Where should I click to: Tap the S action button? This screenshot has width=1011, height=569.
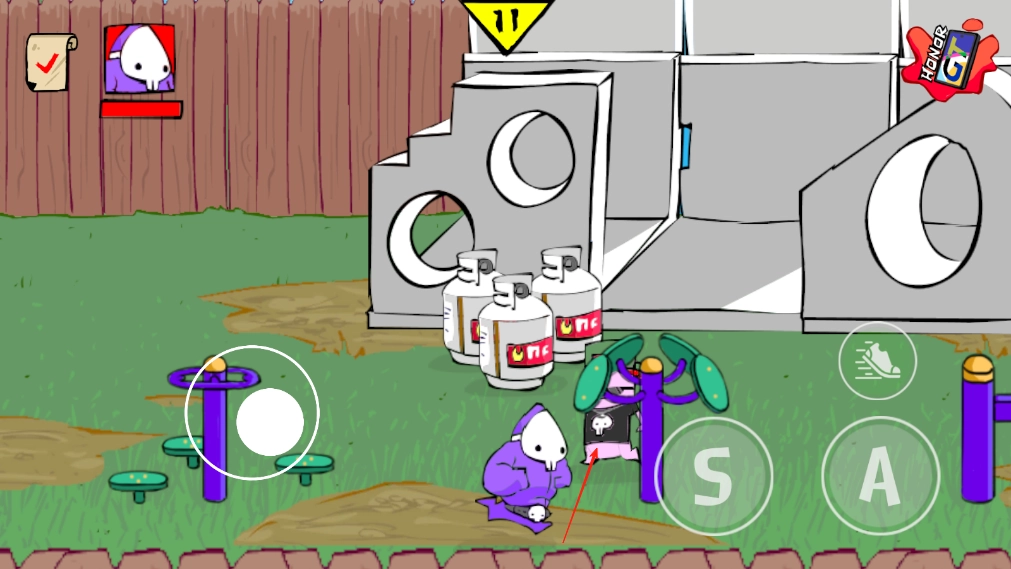tap(713, 476)
